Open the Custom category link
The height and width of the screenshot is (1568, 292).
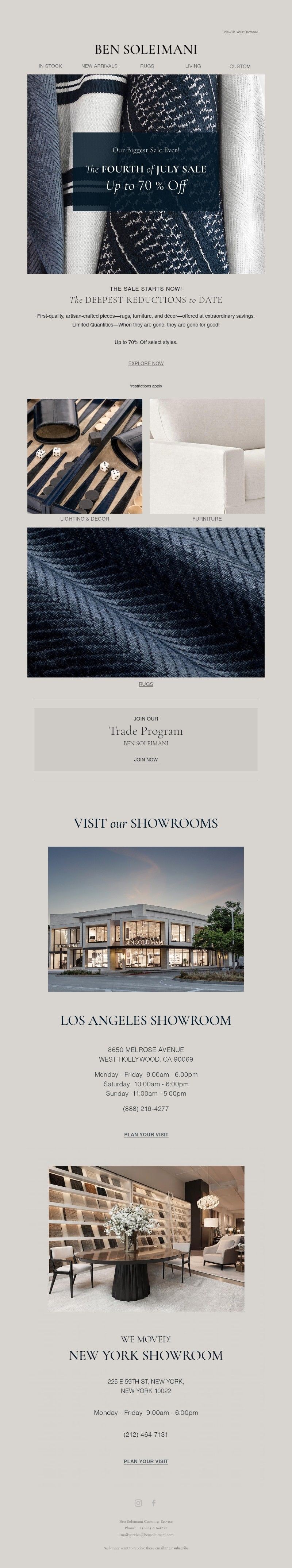click(x=239, y=66)
